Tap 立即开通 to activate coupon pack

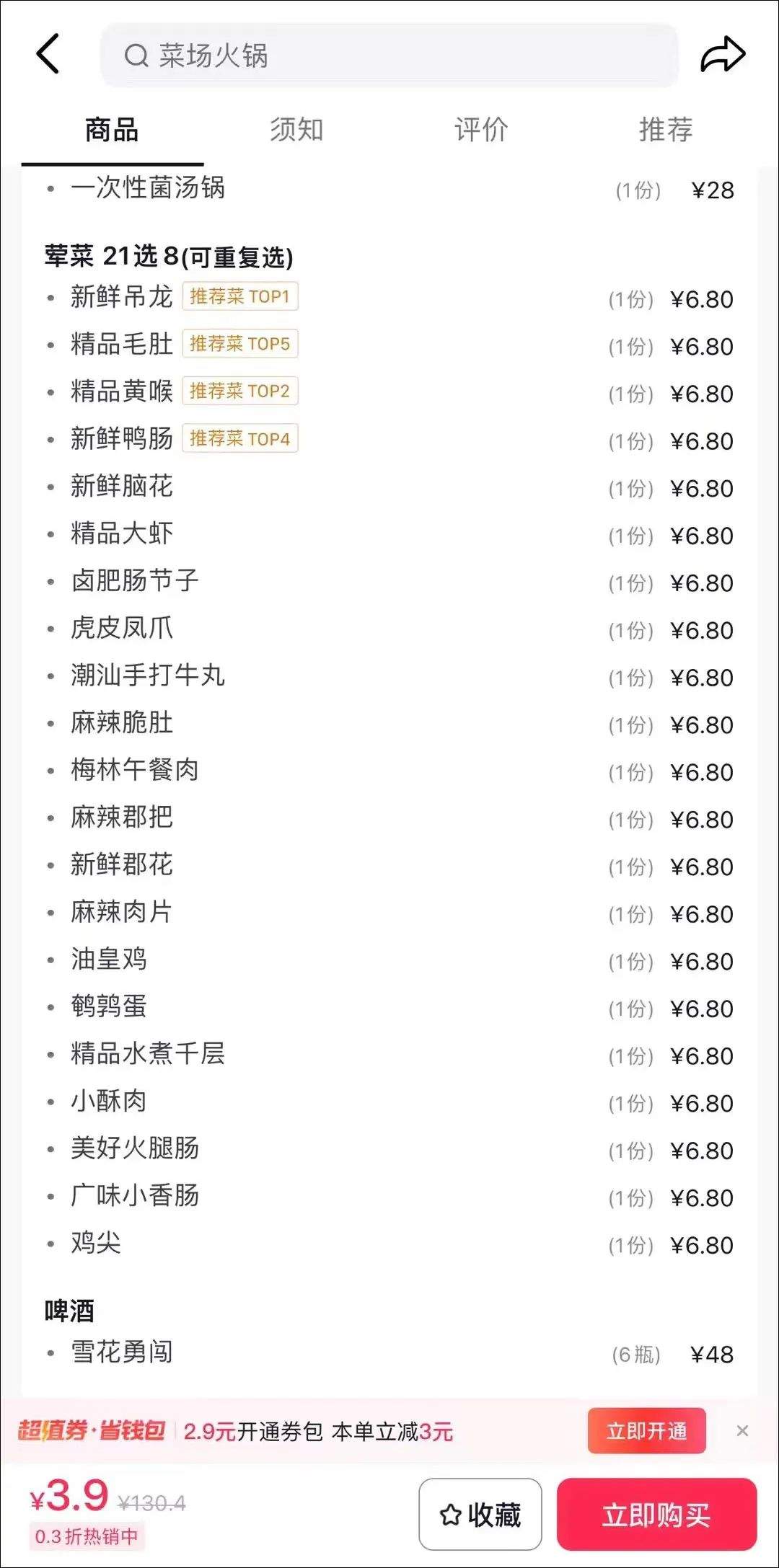click(x=646, y=1430)
